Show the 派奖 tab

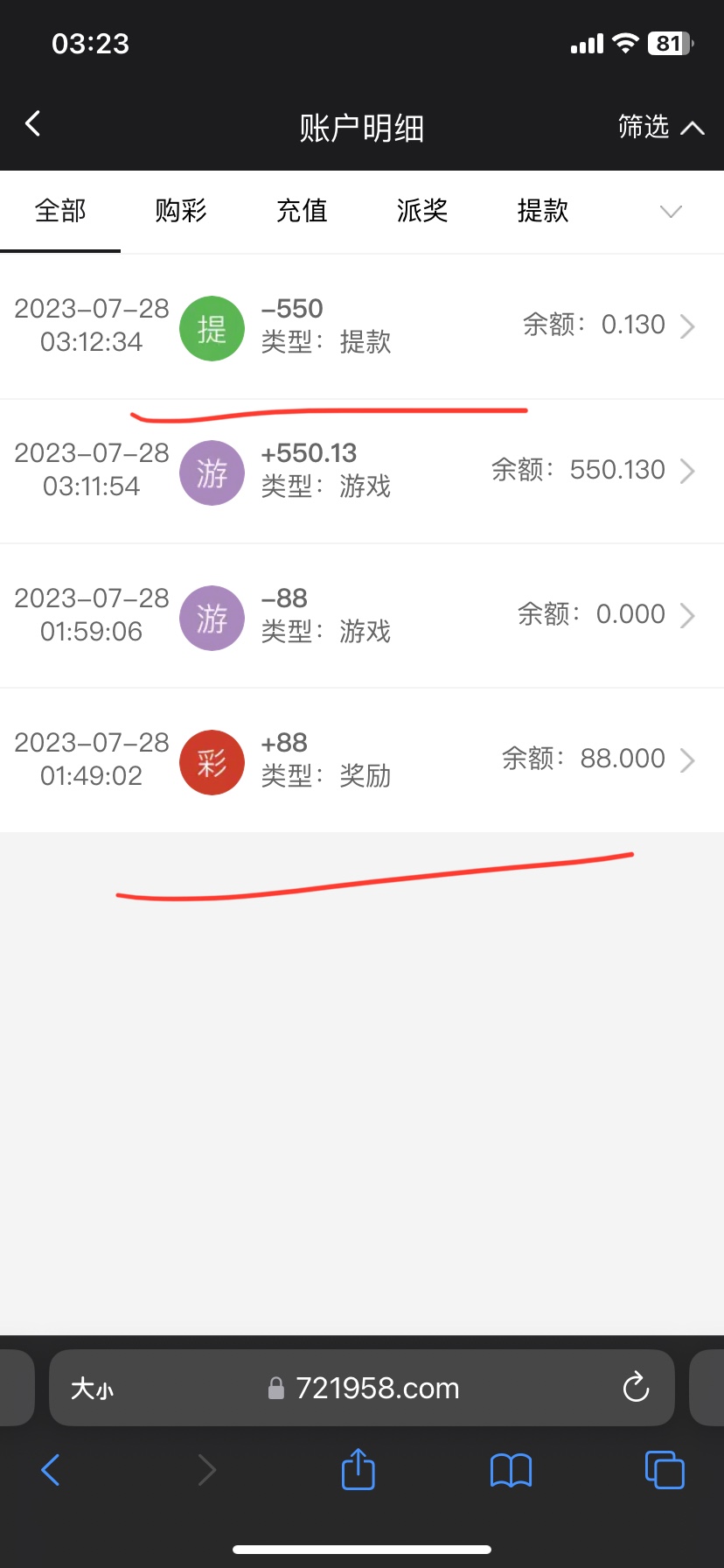tap(422, 211)
